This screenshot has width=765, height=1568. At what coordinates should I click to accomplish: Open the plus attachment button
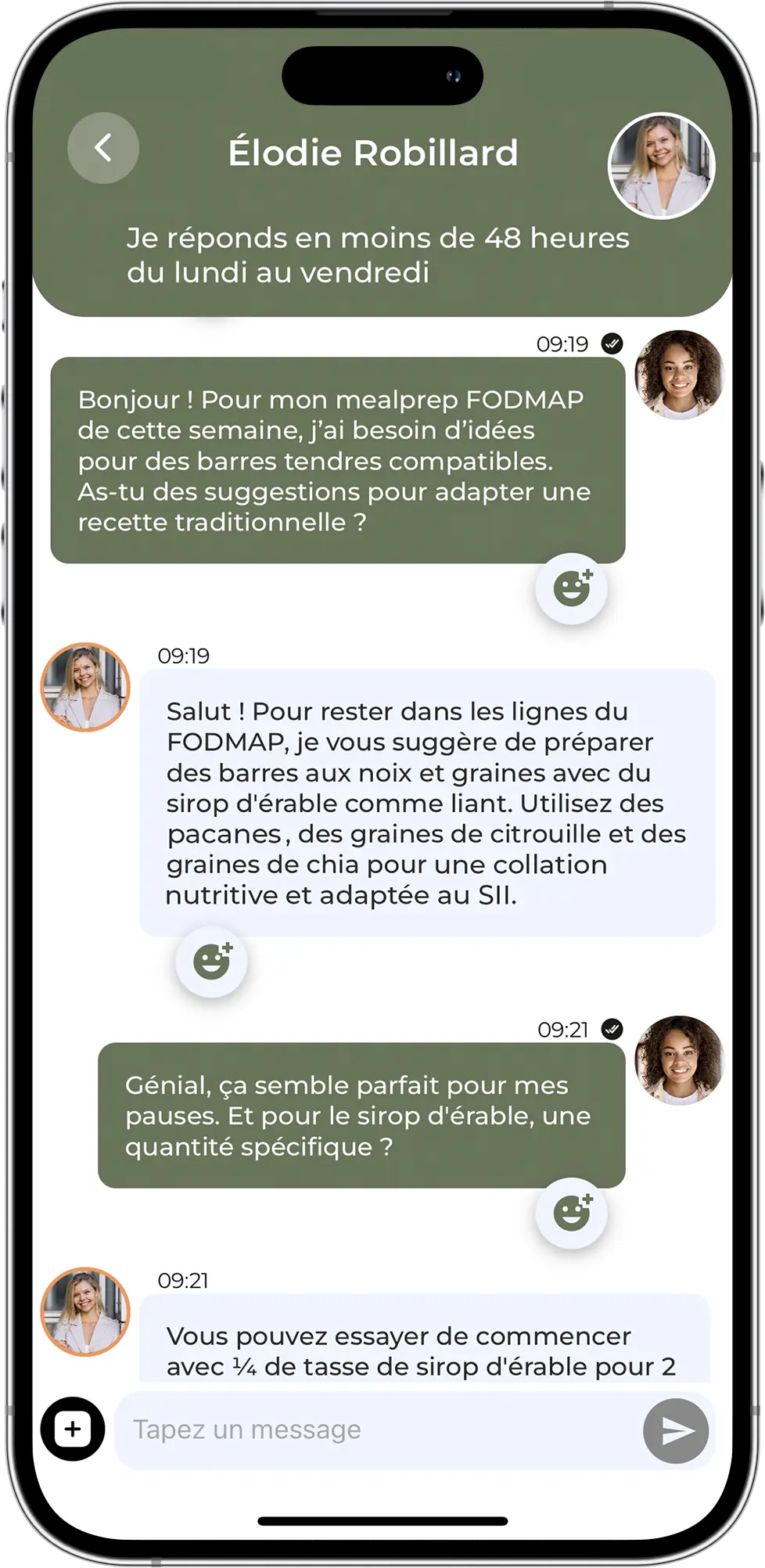tap(73, 1429)
